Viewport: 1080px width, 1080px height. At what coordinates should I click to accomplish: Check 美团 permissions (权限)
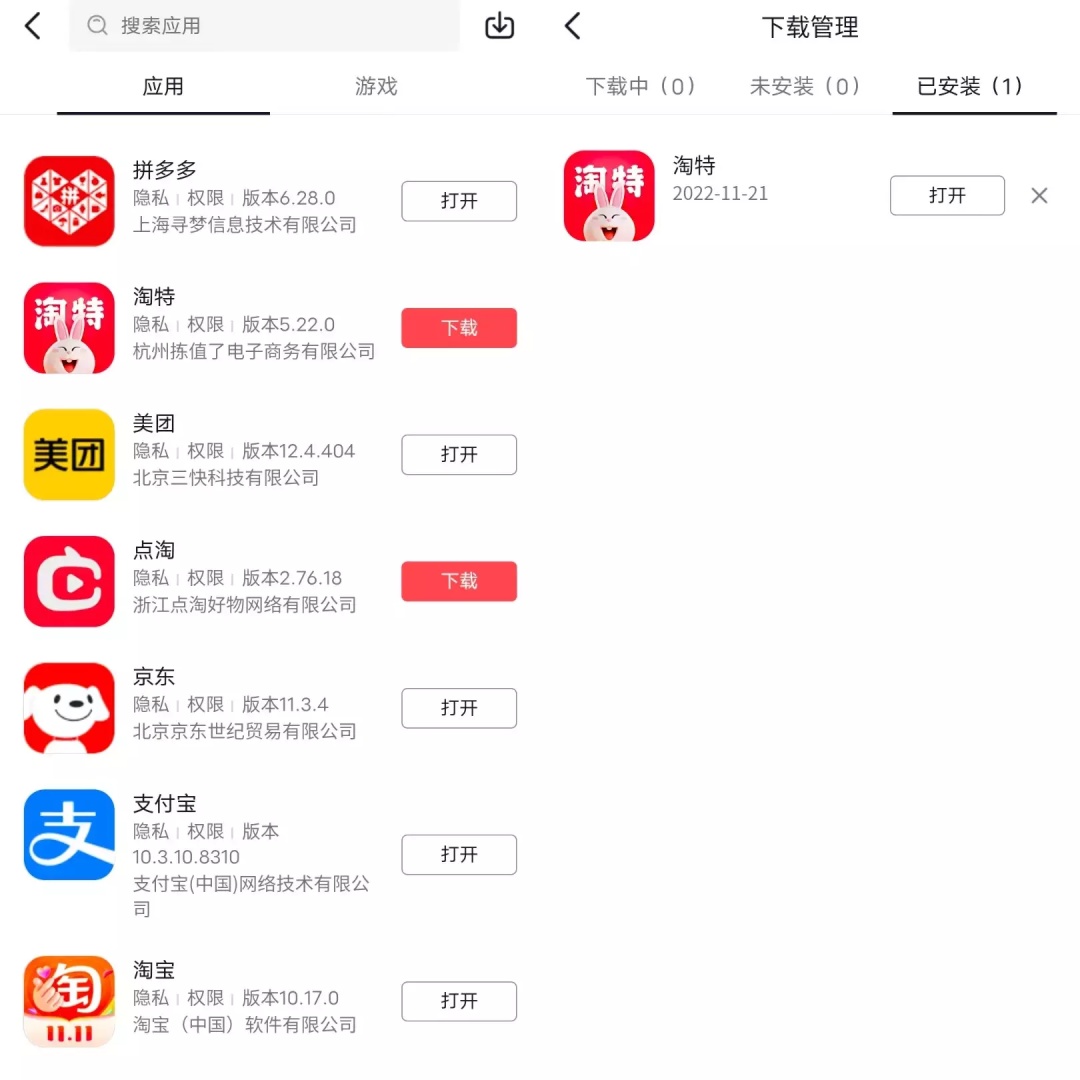coord(205,451)
